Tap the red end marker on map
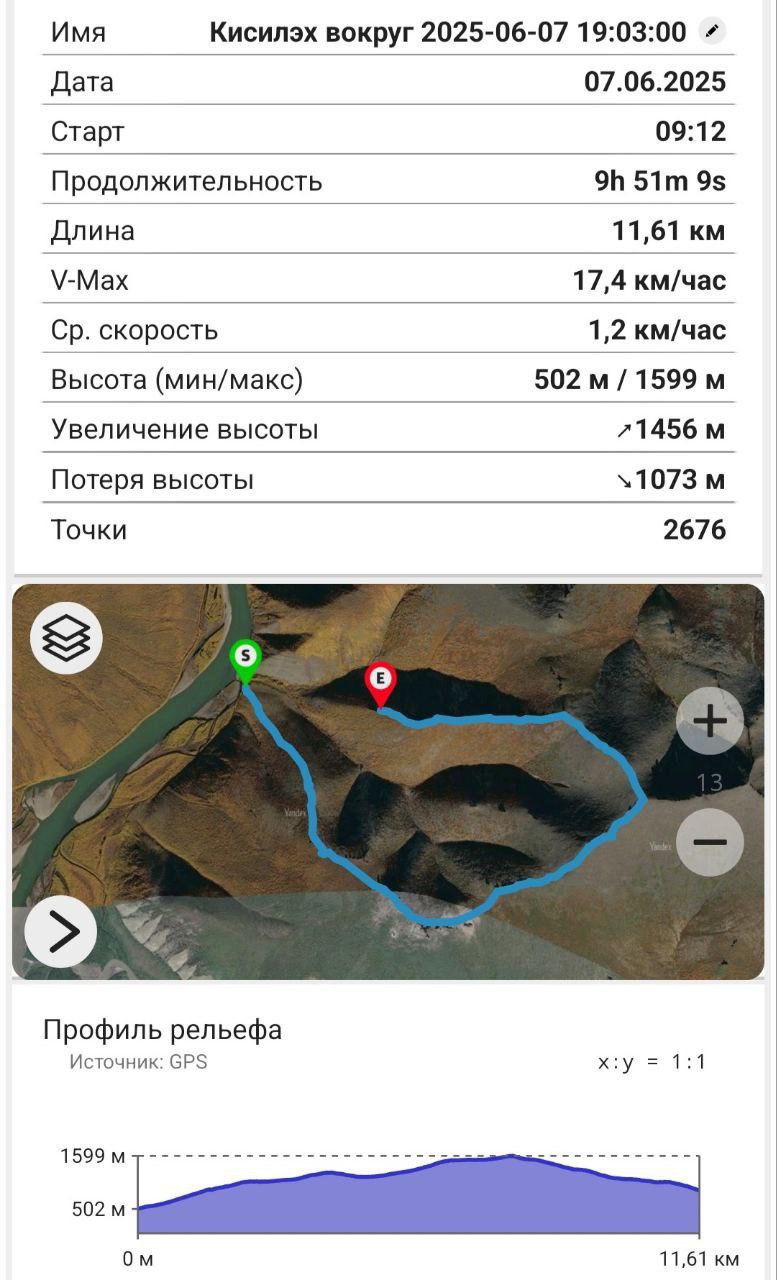Screen dimensions: 777x1280 click(x=380, y=685)
